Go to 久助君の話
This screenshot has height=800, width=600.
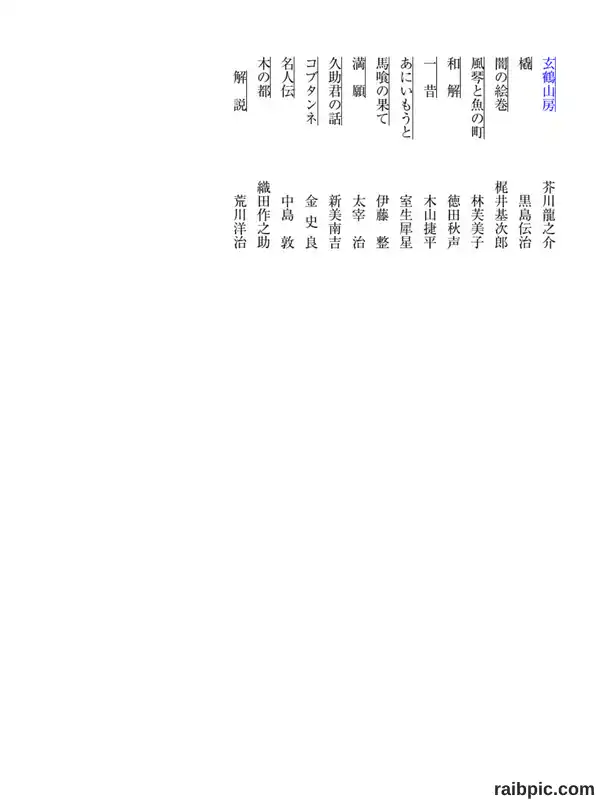pyautogui.click(x=335, y=91)
